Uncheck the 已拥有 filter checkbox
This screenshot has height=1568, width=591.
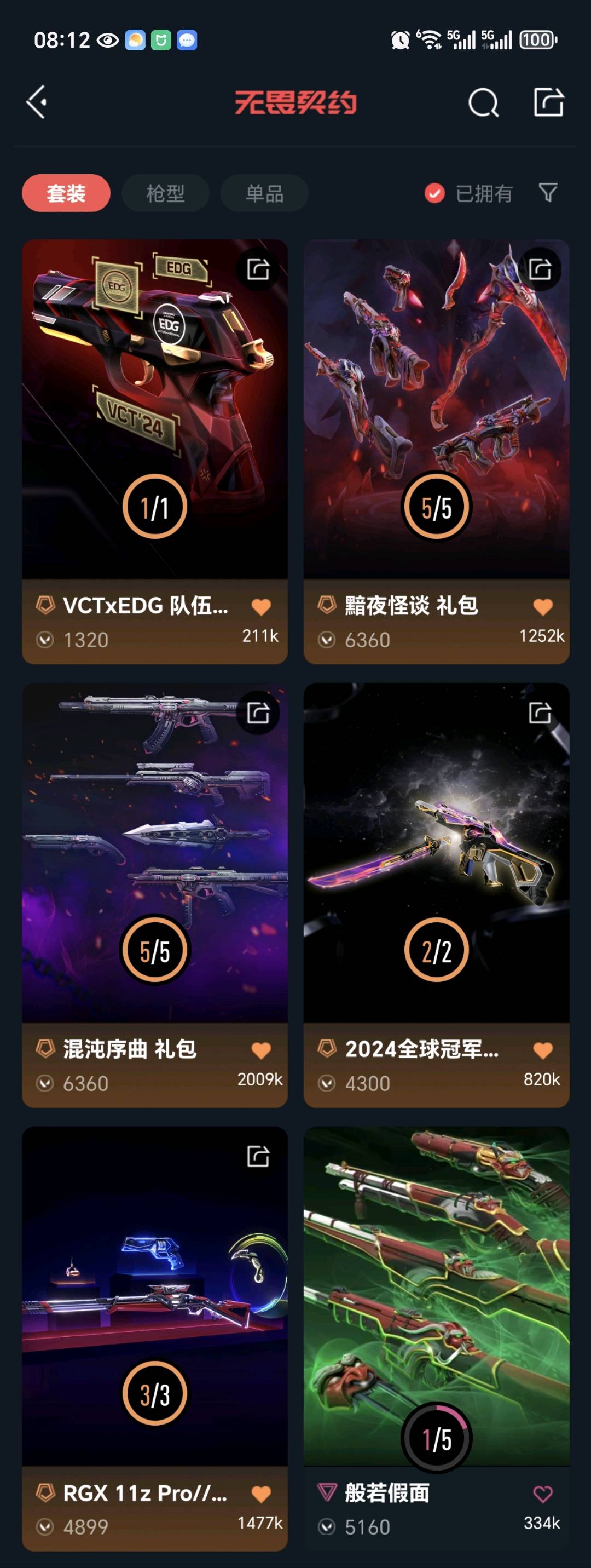point(434,193)
